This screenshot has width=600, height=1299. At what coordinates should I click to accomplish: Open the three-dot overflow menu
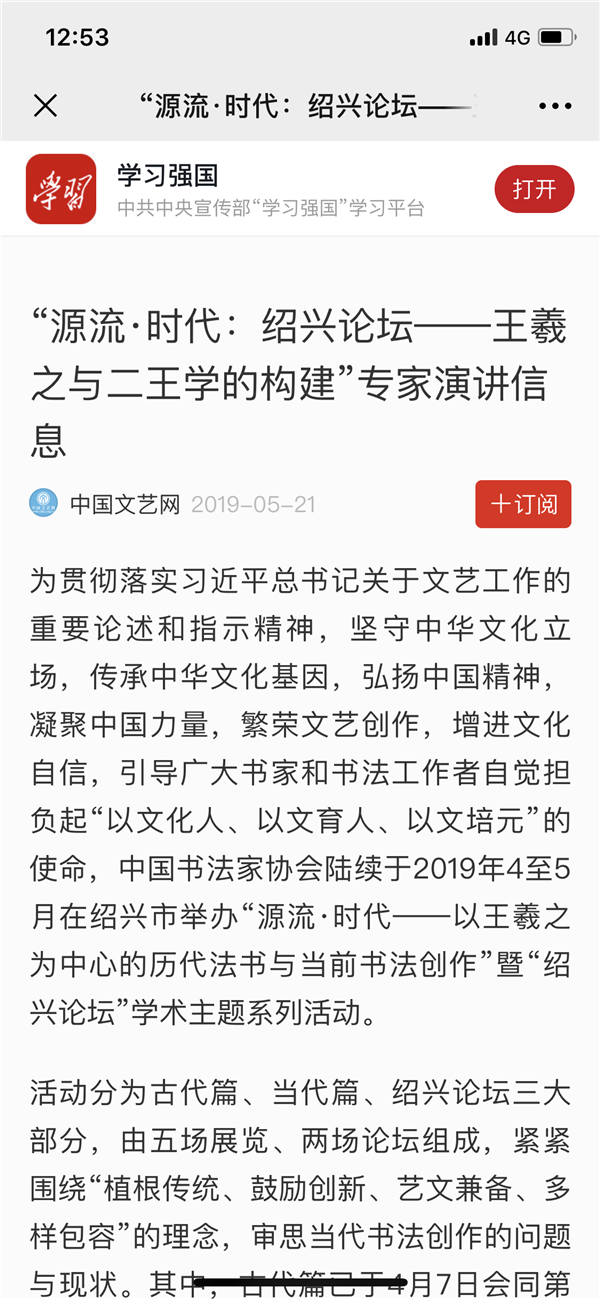[554, 106]
